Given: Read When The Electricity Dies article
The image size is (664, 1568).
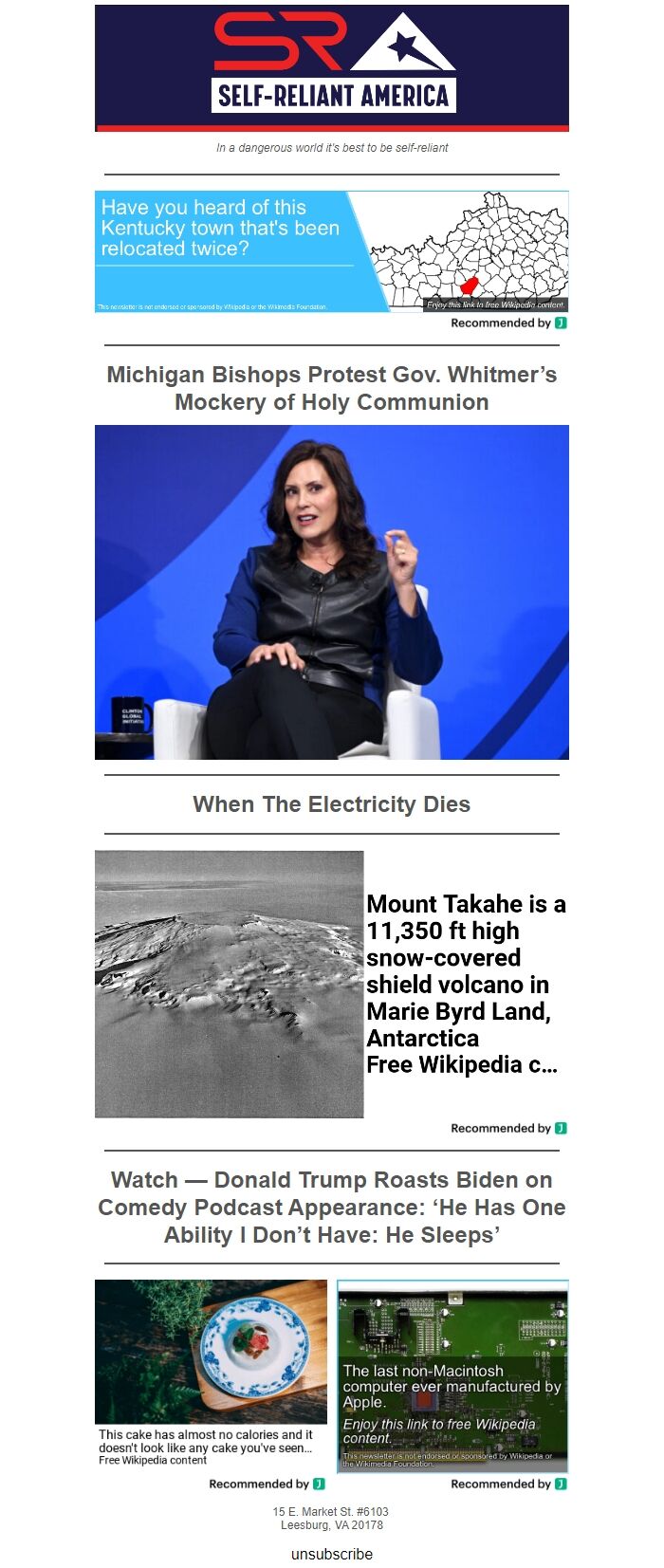Looking at the screenshot, I should [x=331, y=804].
